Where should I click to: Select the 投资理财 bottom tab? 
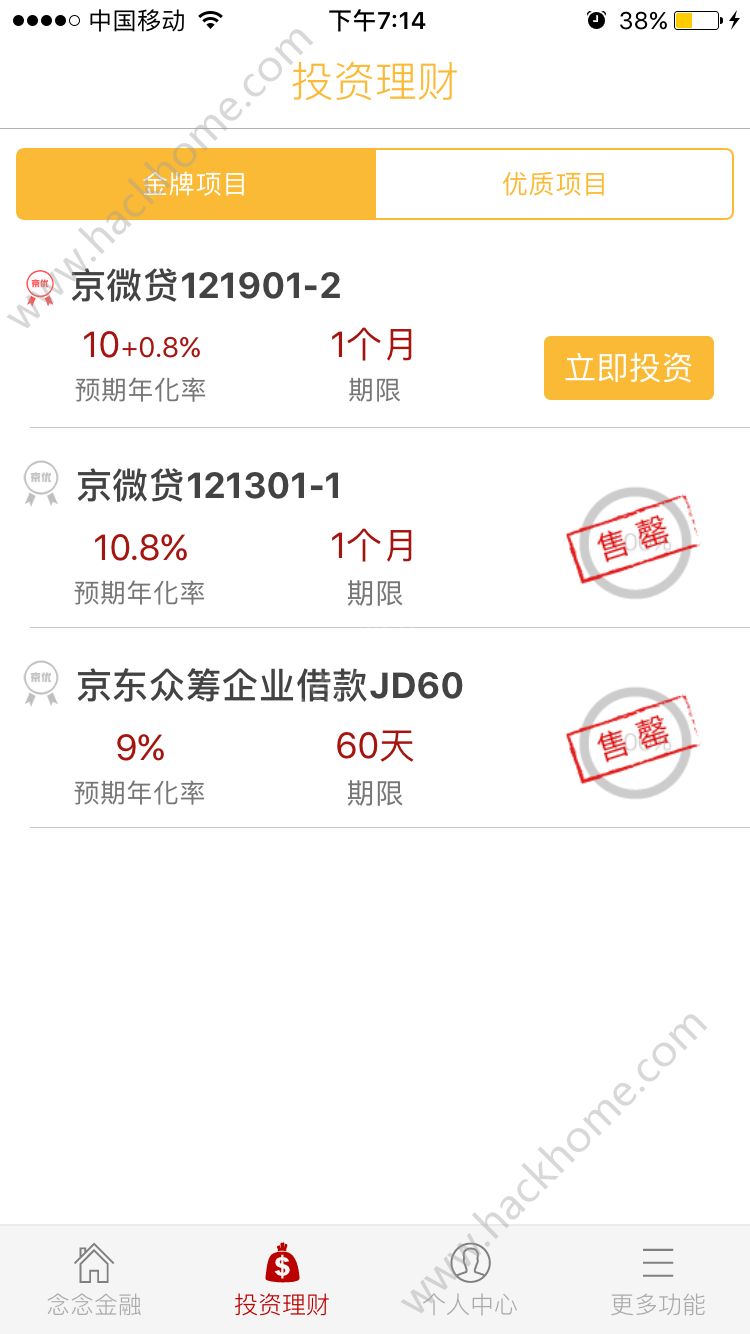click(x=281, y=1278)
